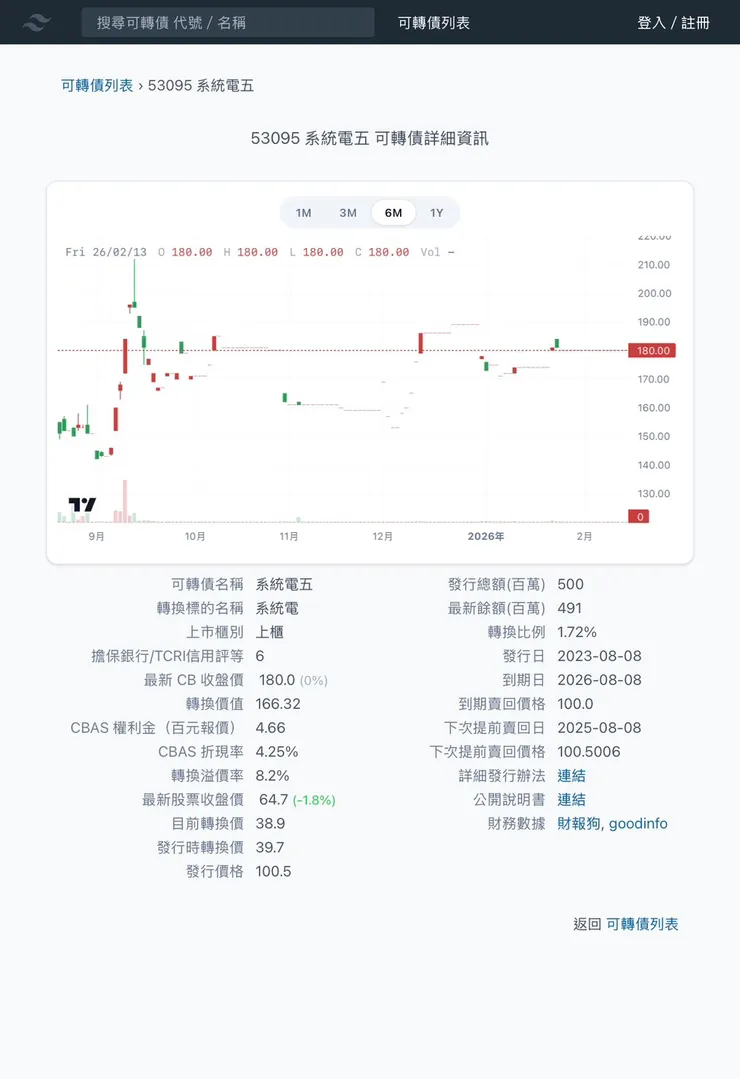This screenshot has width=740, height=1079.
Task: Select the currently active 6M timeframe
Action: coord(392,212)
